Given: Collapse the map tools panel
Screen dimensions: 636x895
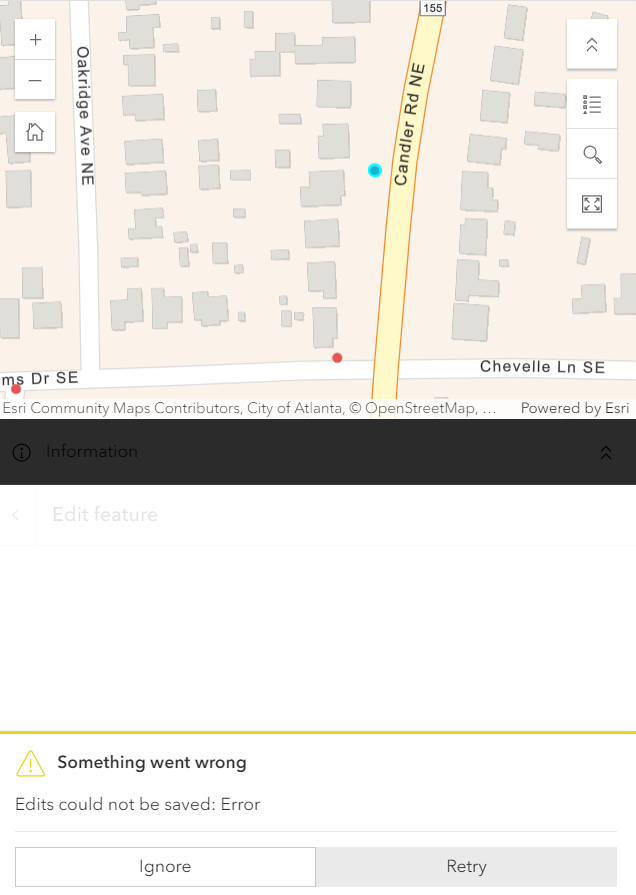Looking at the screenshot, I should (x=592, y=45).
